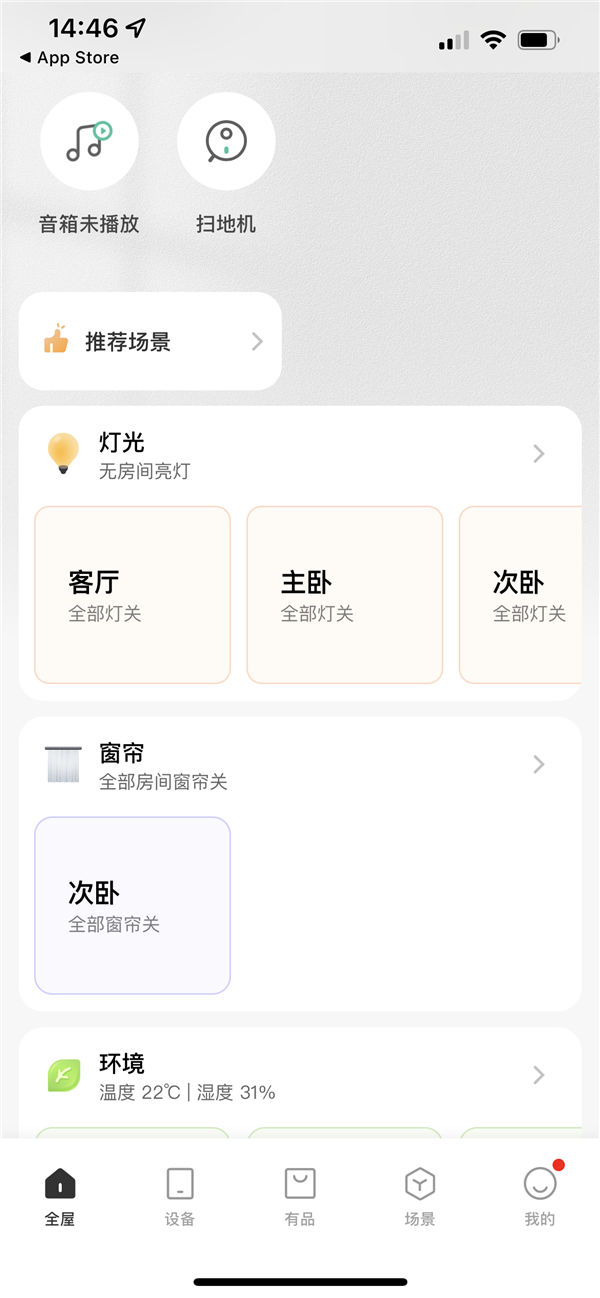Image resolution: width=600 pixels, height=1298 pixels.
Task: Expand the 环境 environment section
Action: [538, 1075]
